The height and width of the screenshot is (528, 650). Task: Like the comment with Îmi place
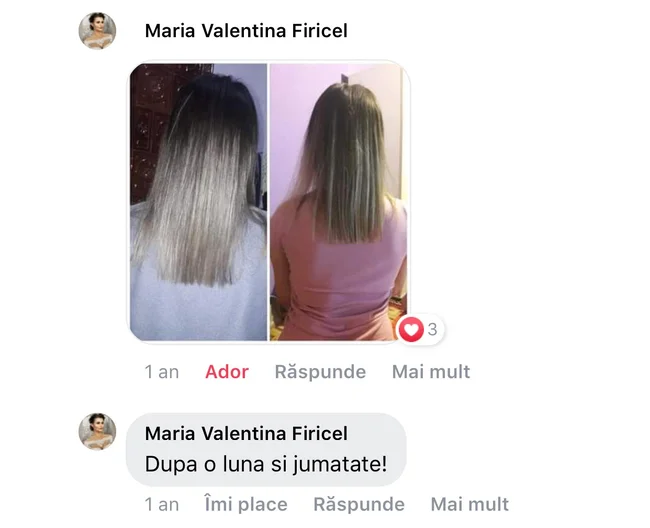pos(245,505)
